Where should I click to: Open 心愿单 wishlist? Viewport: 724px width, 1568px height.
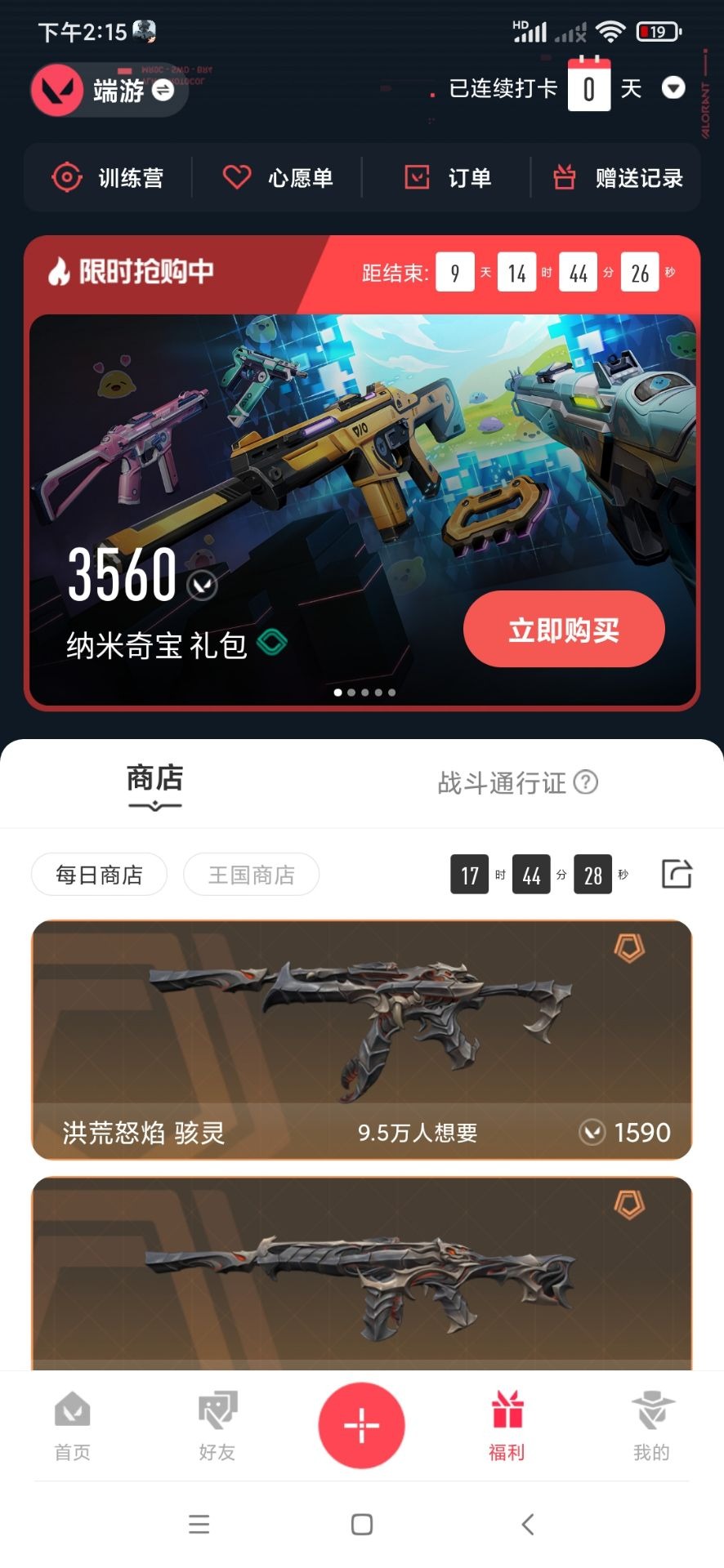click(278, 177)
